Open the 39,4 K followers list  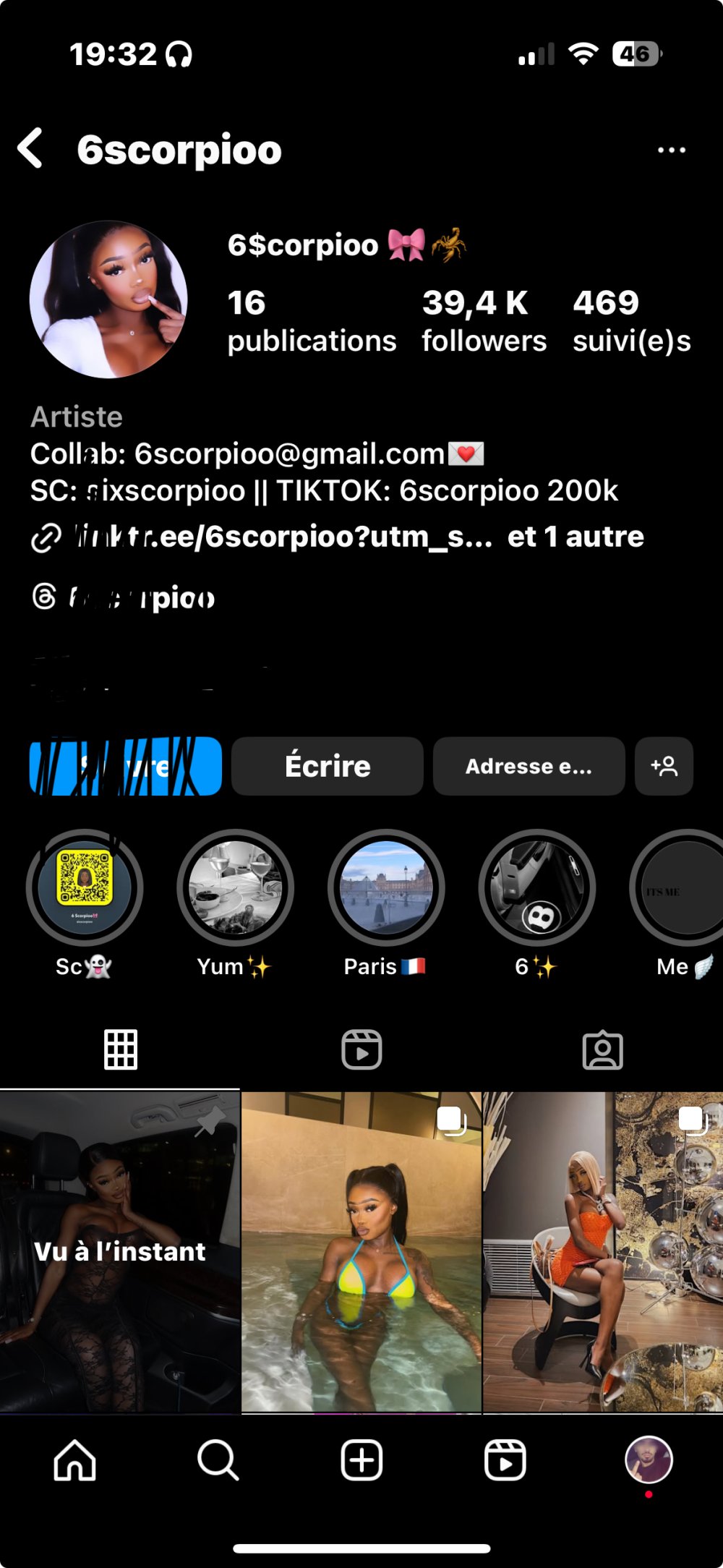pyautogui.click(x=483, y=321)
